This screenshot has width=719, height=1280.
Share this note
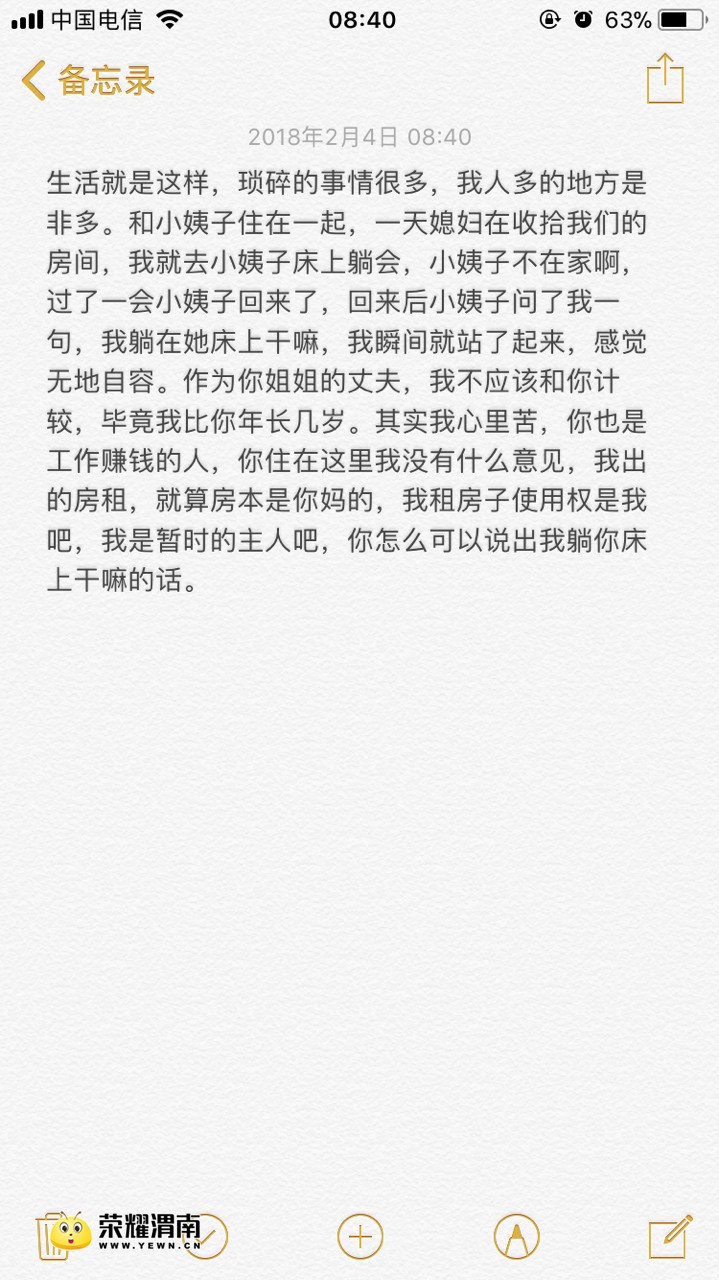click(664, 79)
